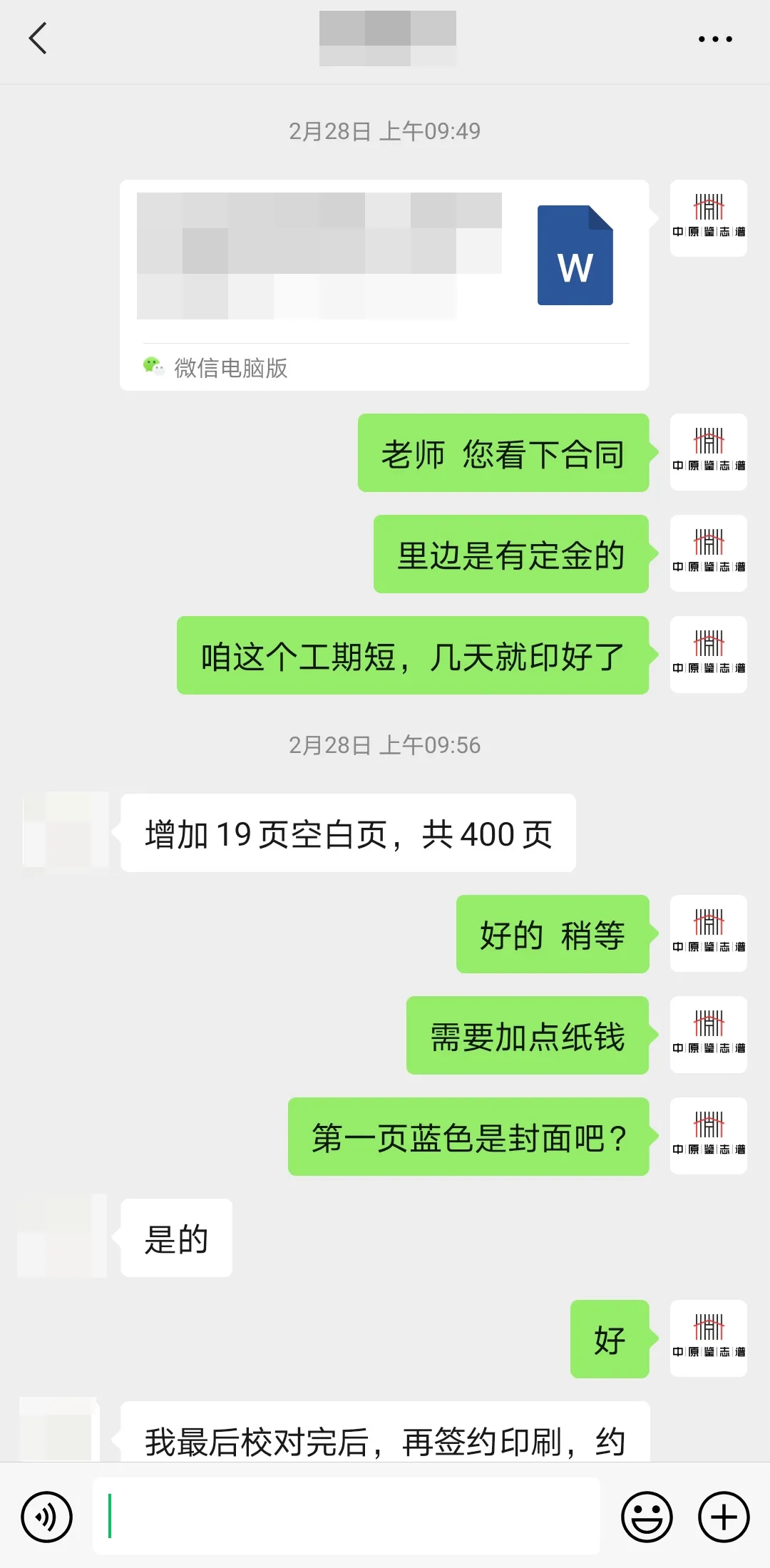This screenshot has height=1568, width=770.
Task: Go back to the chat list
Action: (38, 39)
